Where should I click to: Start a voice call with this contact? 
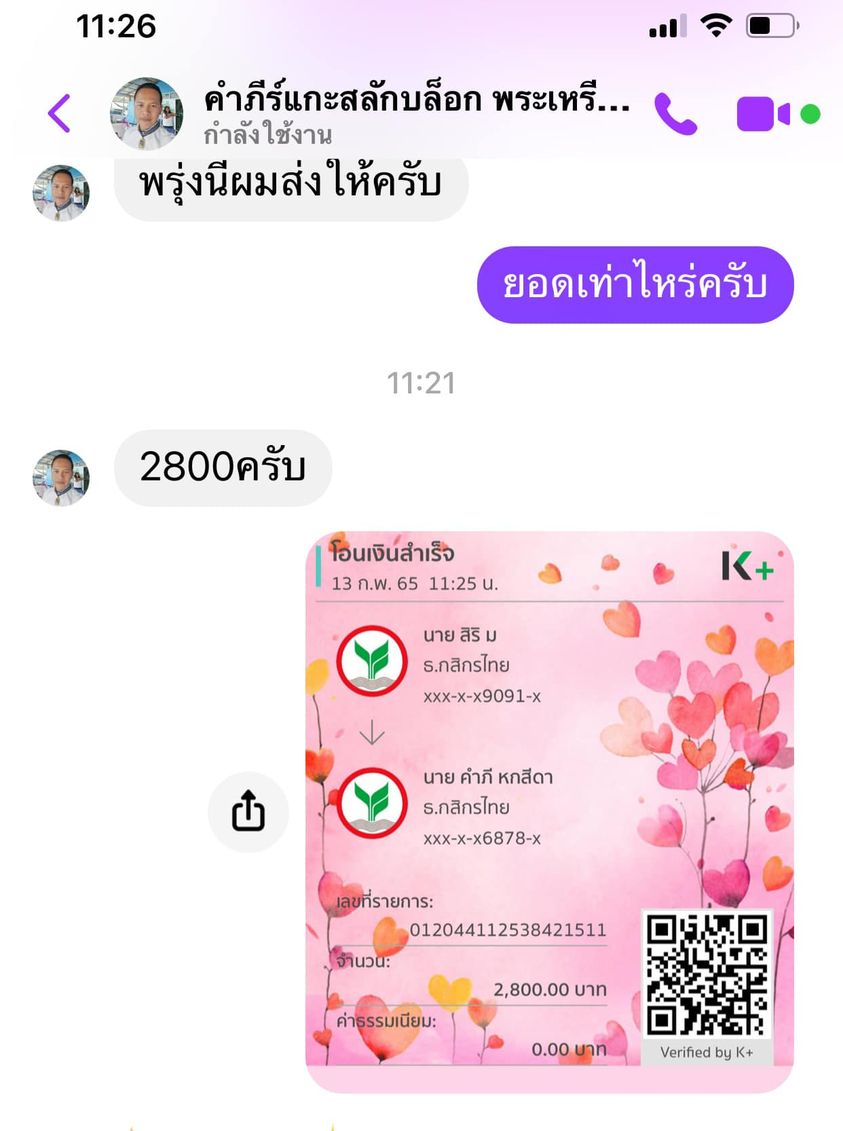pyautogui.click(x=676, y=114)
